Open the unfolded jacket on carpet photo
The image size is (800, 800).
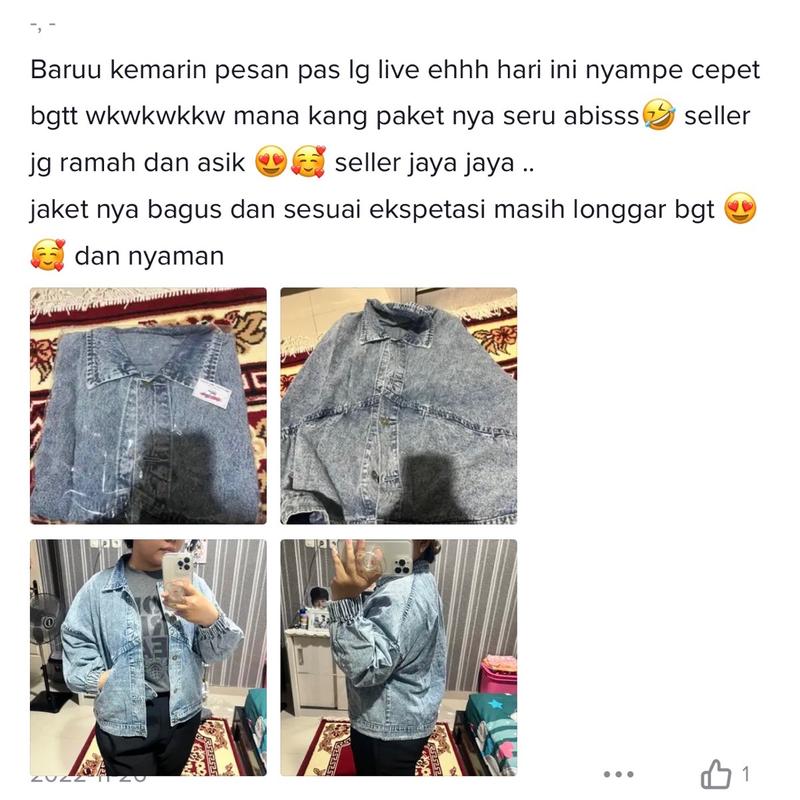coord(398,406)
